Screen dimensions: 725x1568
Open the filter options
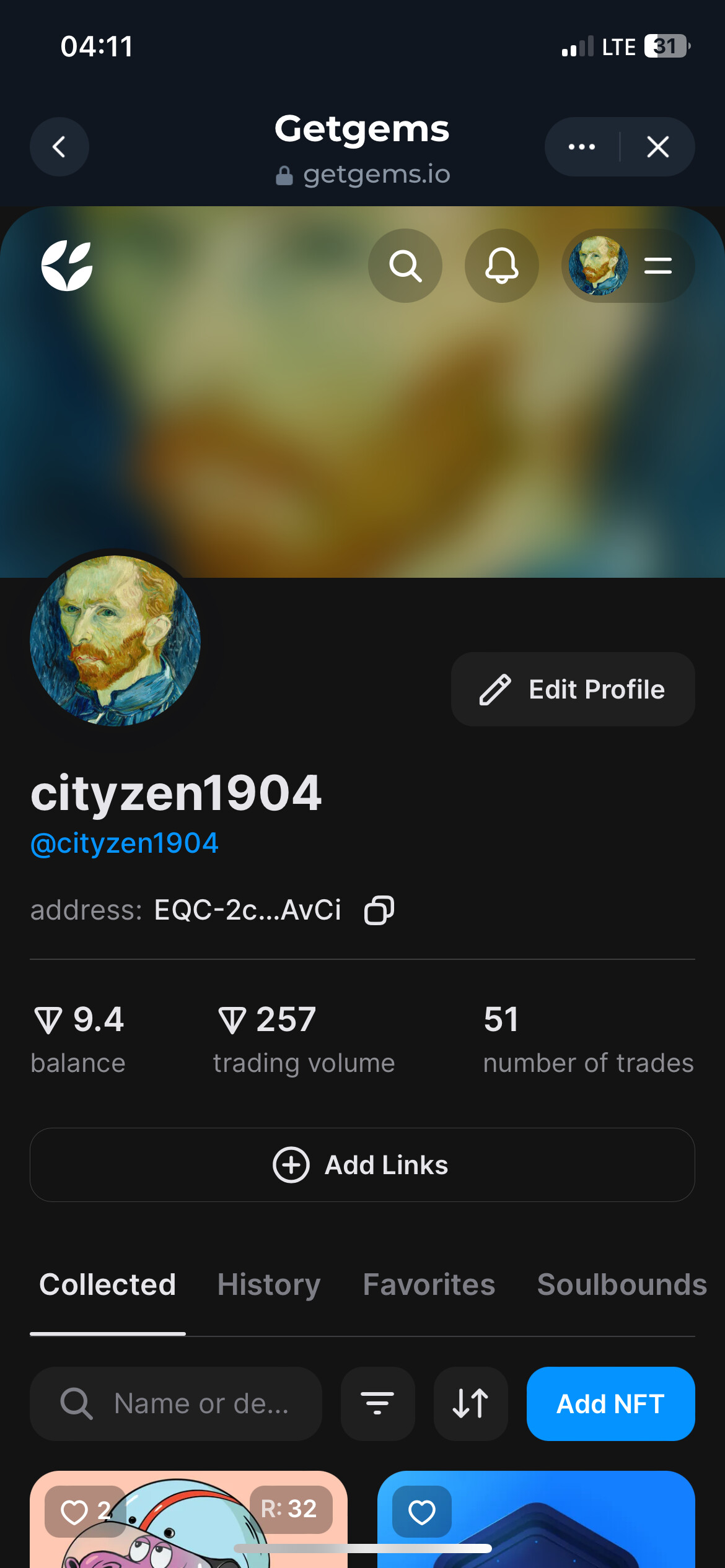coord(378,1404)
